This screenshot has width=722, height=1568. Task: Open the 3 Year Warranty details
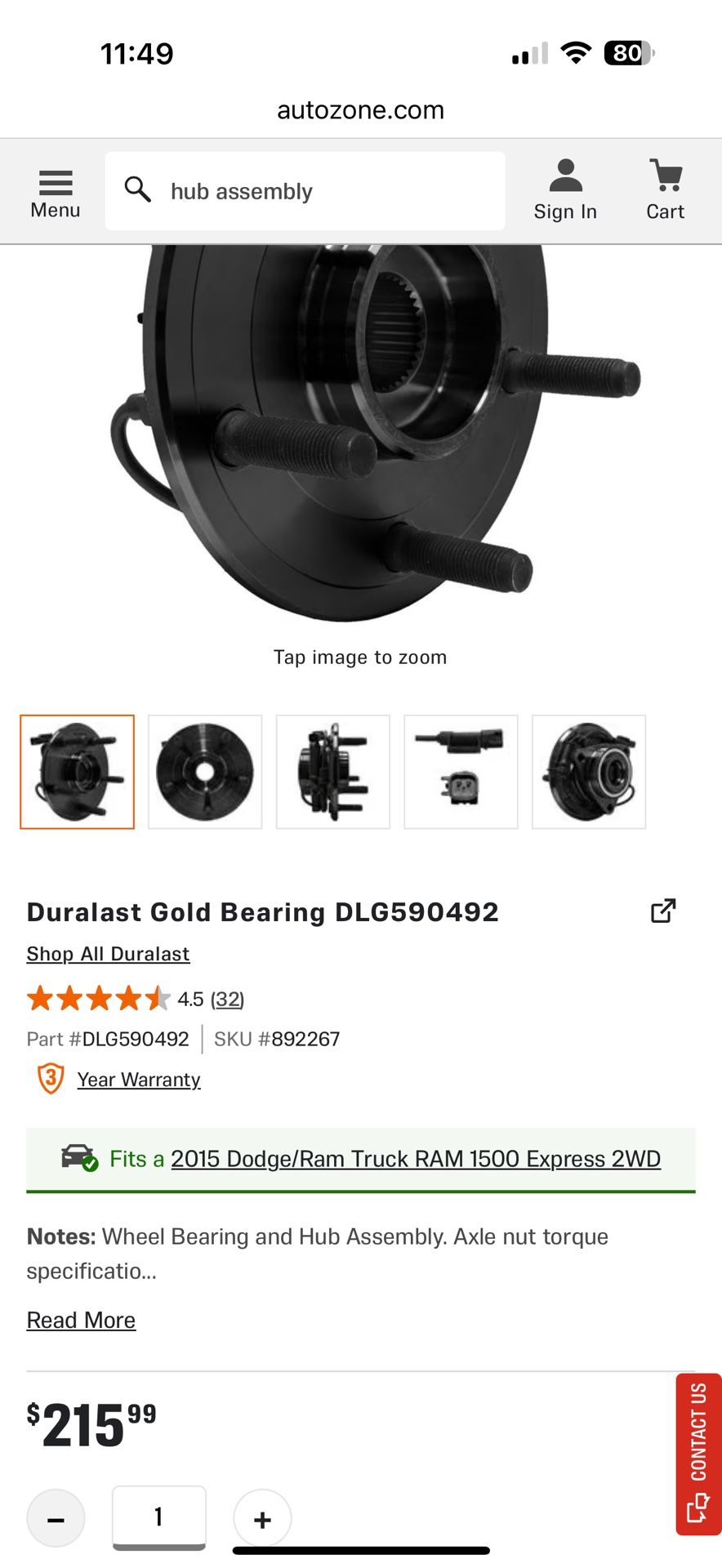139,1080
